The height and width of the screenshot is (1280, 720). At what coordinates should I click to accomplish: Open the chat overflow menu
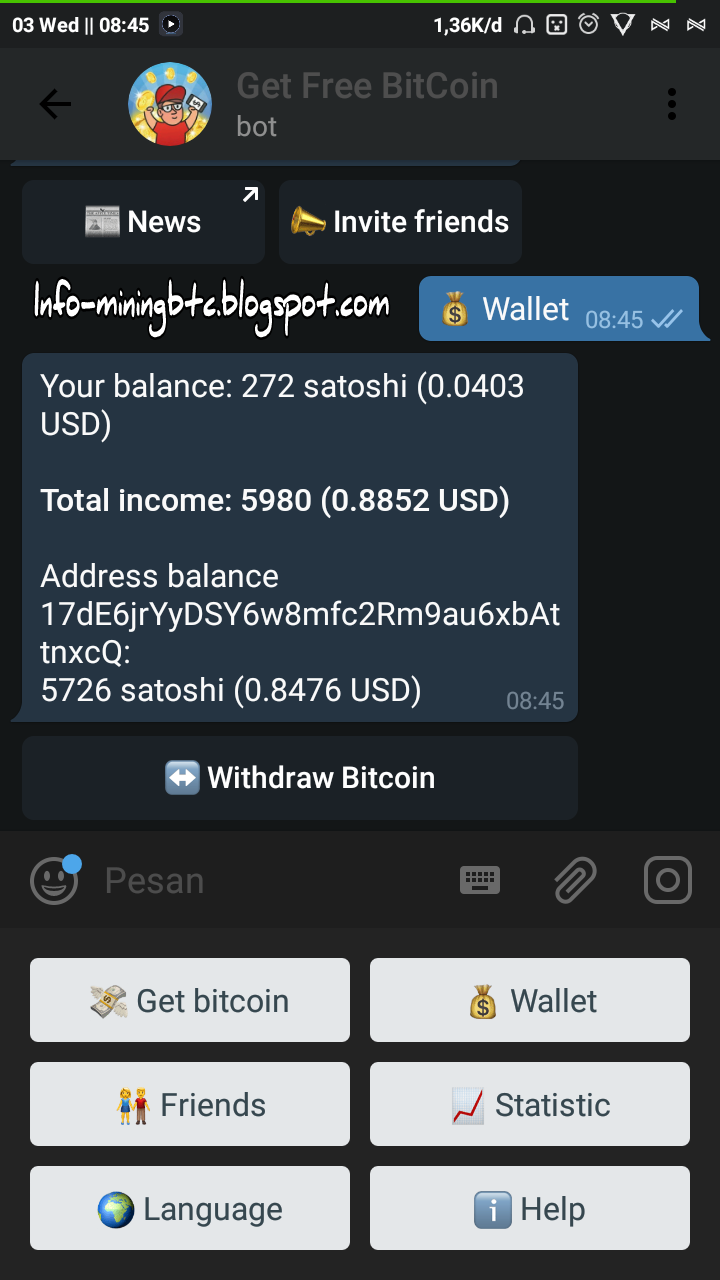(671, 104)
